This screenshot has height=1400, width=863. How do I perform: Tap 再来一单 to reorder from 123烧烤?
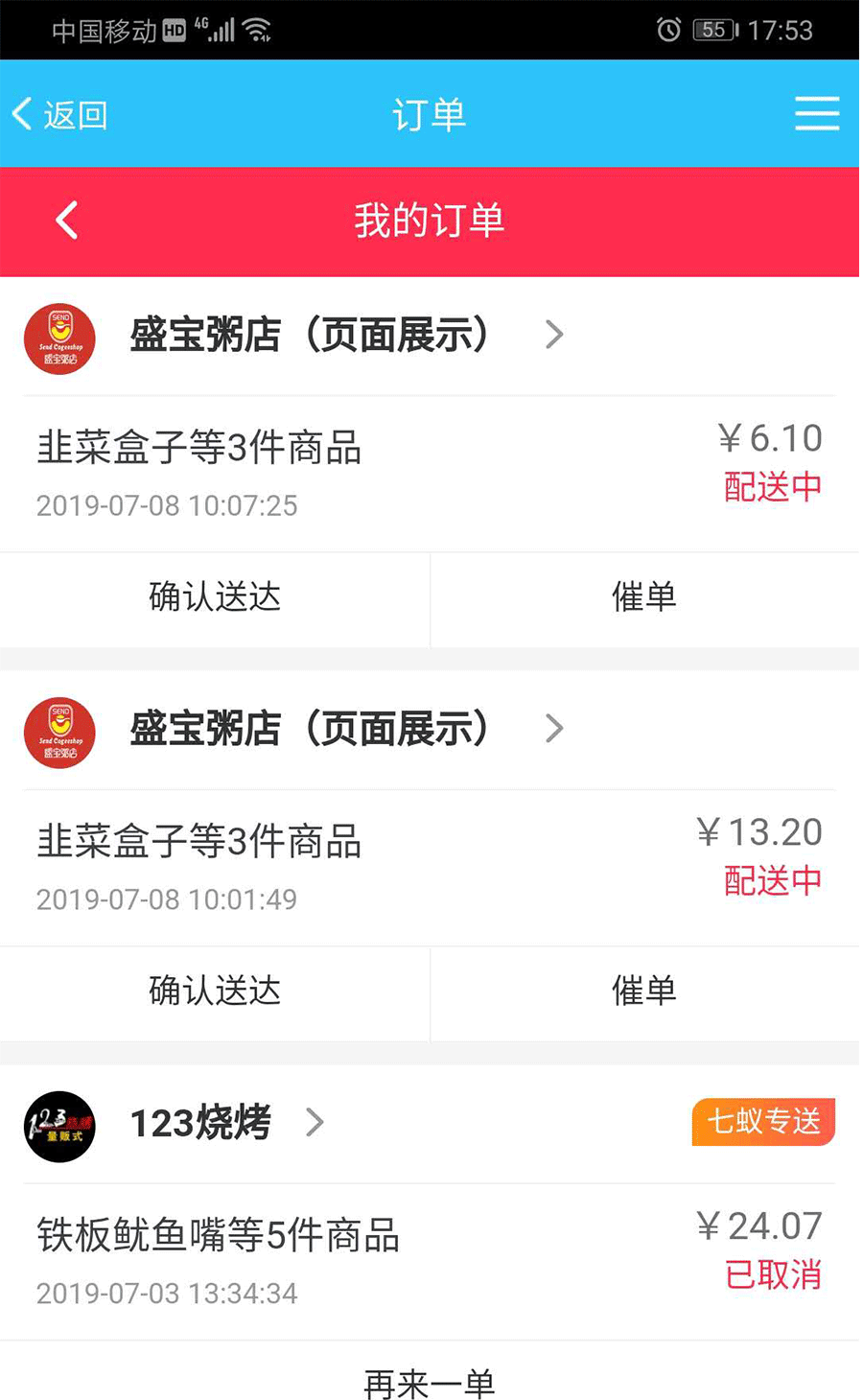(x=430, y=1383)
